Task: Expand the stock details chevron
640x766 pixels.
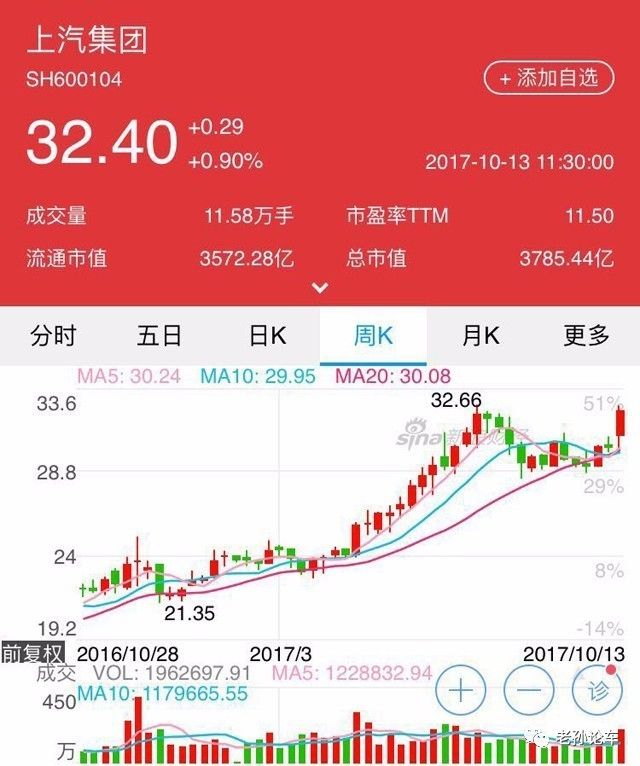Action: [320, 288]
